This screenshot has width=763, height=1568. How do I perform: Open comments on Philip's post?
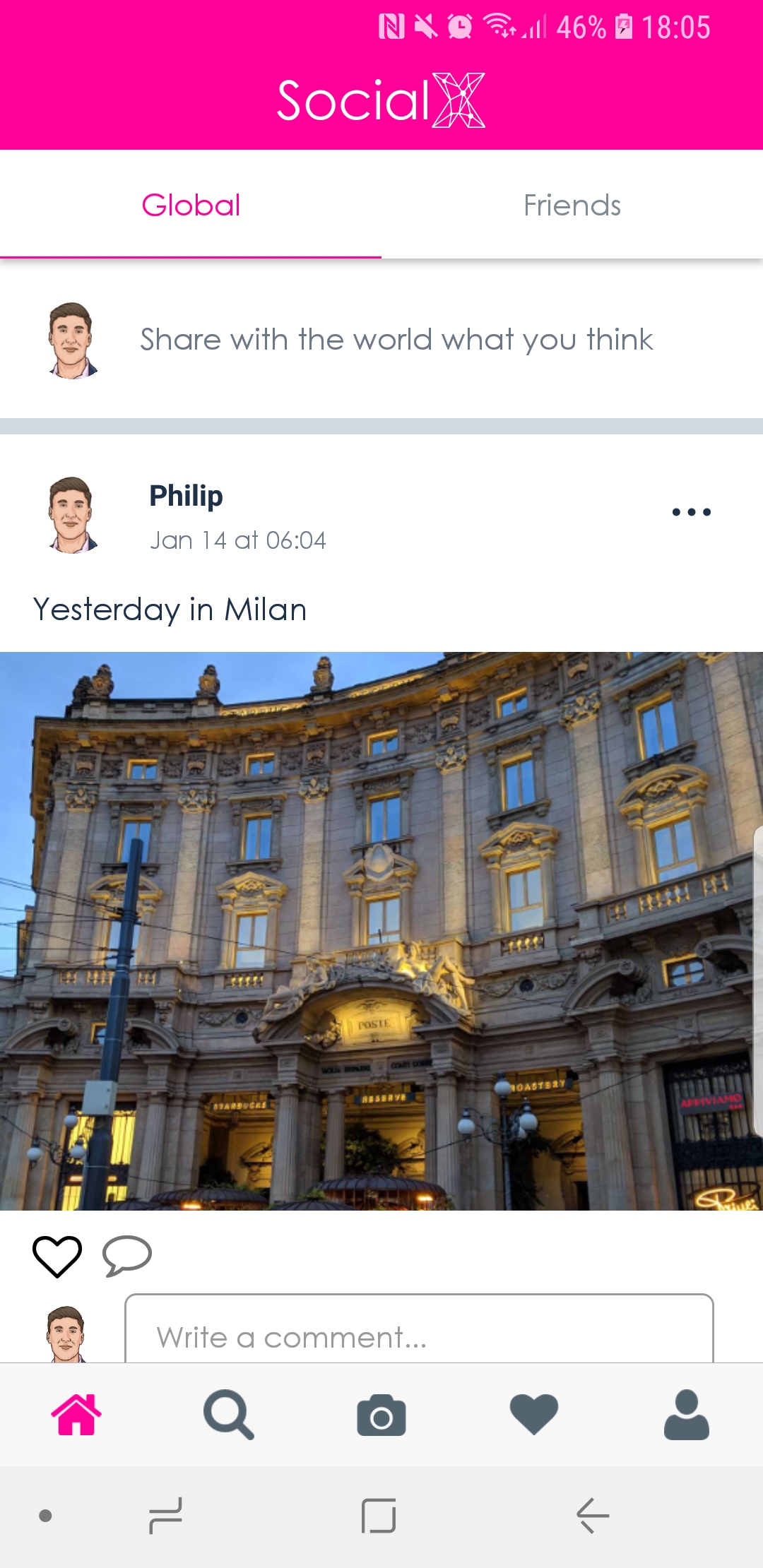tap(127, 1257)
